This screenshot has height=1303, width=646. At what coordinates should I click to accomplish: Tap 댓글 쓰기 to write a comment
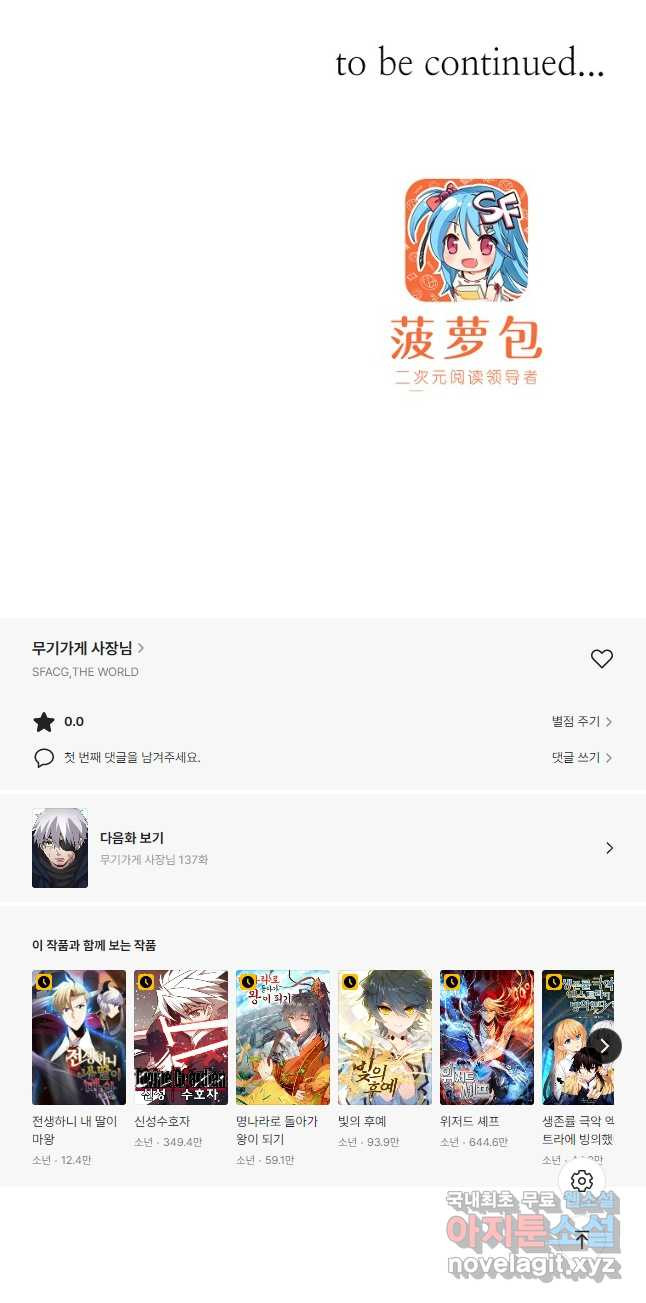tap(581, 757)
